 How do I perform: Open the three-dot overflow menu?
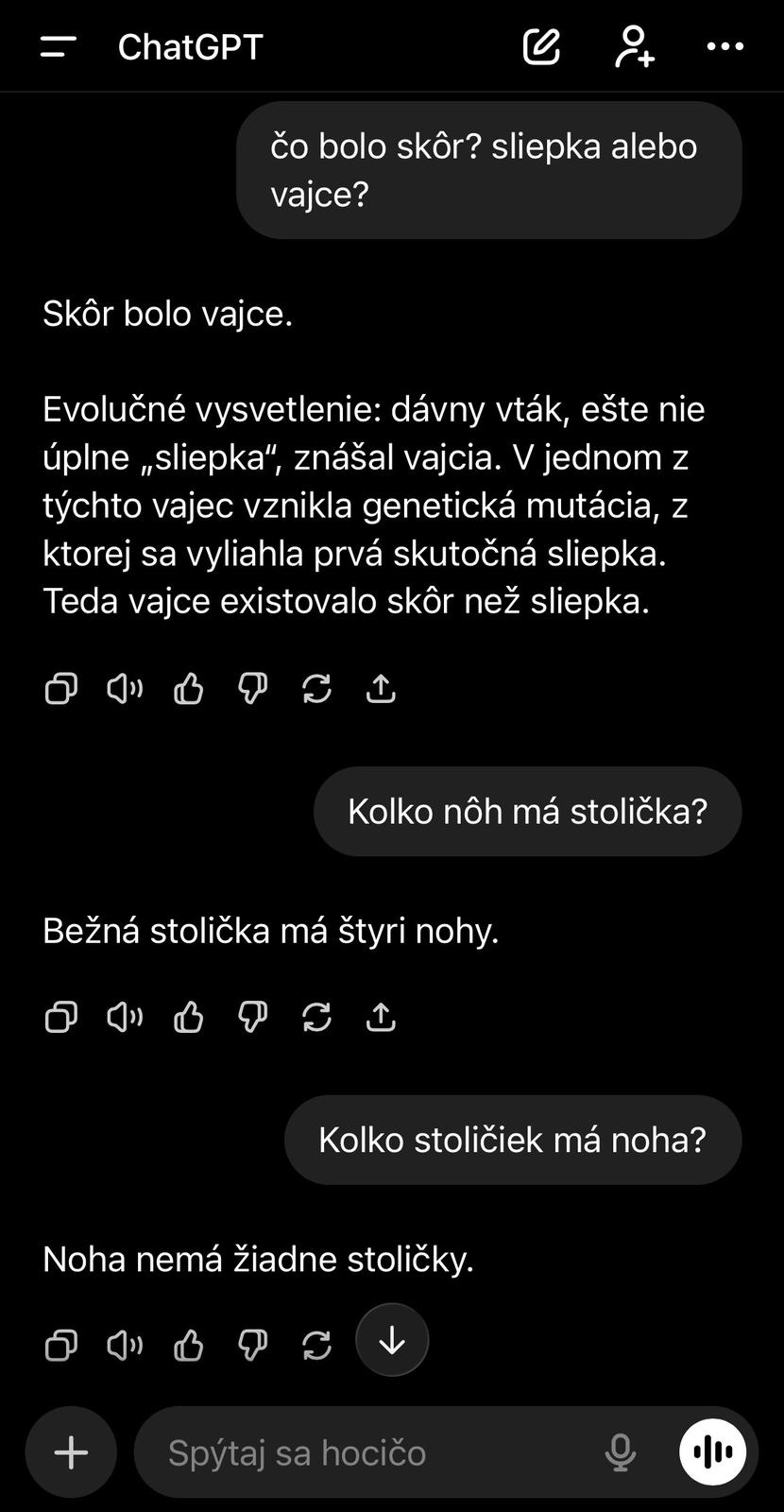pyautogui.click(x=724, y=46)
